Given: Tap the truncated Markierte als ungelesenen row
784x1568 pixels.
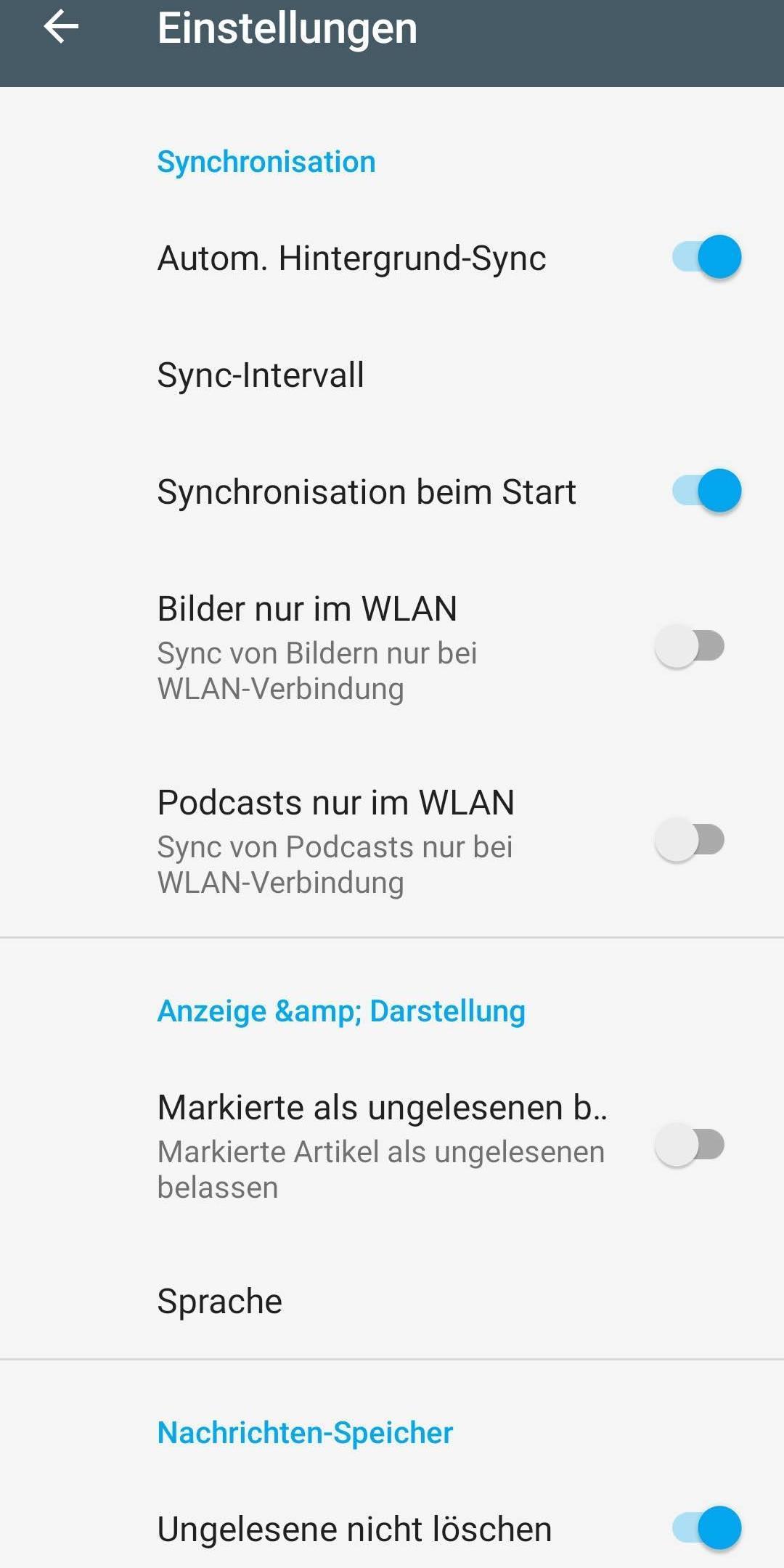Looking at the screenshot, I should pos(383,1106).
